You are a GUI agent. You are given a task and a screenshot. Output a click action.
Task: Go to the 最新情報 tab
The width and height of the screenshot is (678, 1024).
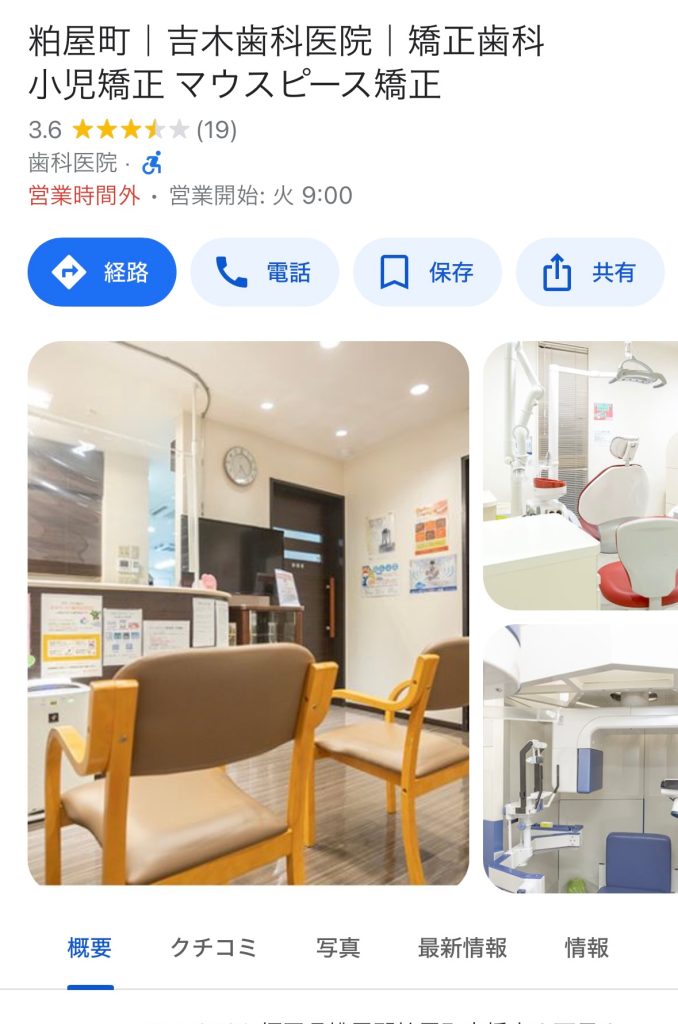462,948
